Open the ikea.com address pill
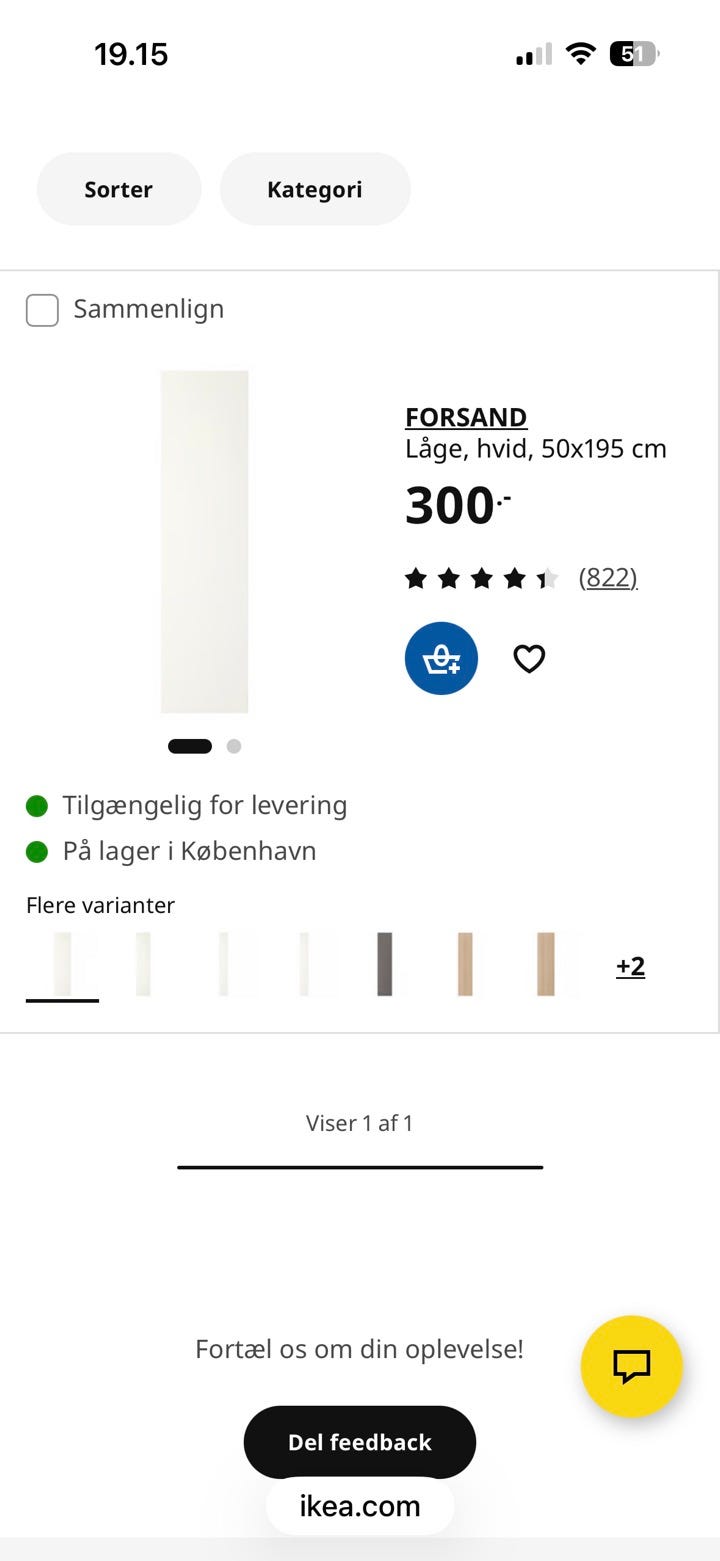 (360, 1506)
